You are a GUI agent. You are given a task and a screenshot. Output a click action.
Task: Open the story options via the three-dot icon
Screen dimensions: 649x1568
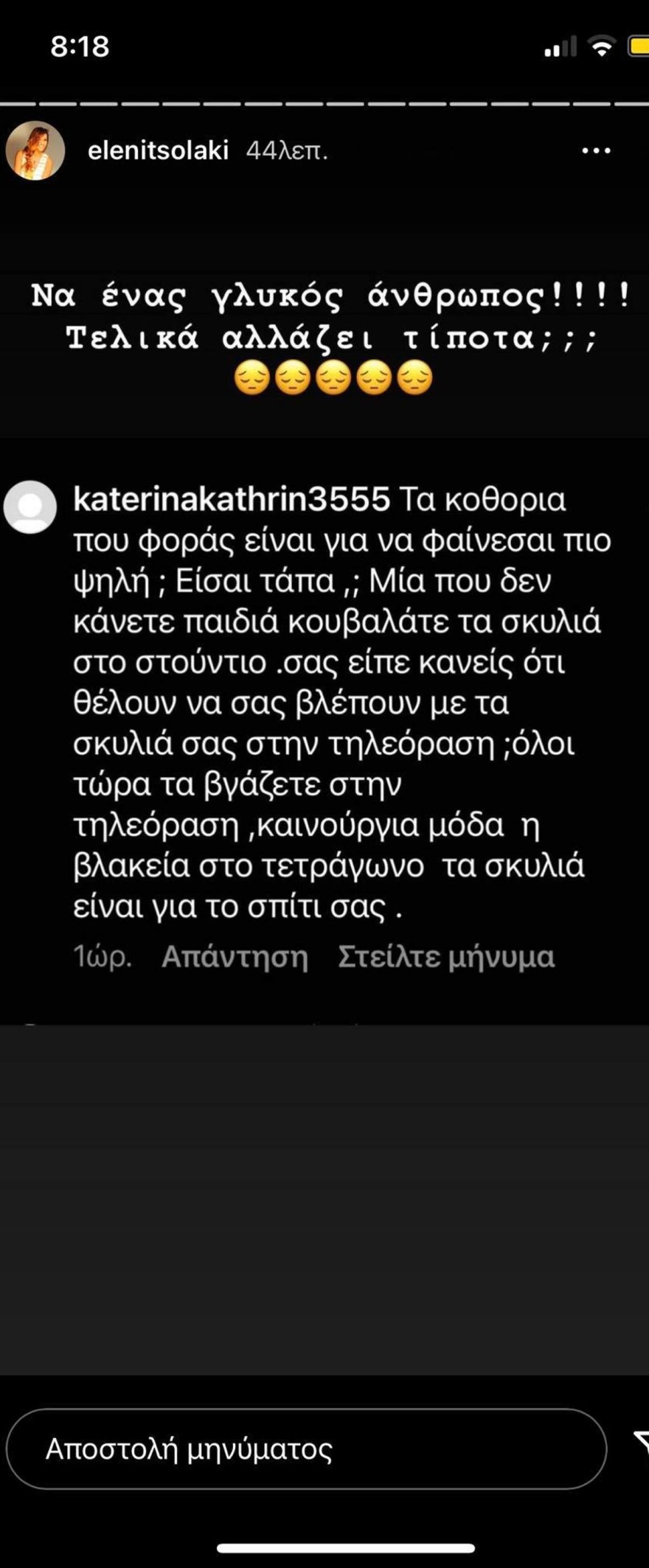[x=594, y=150]
